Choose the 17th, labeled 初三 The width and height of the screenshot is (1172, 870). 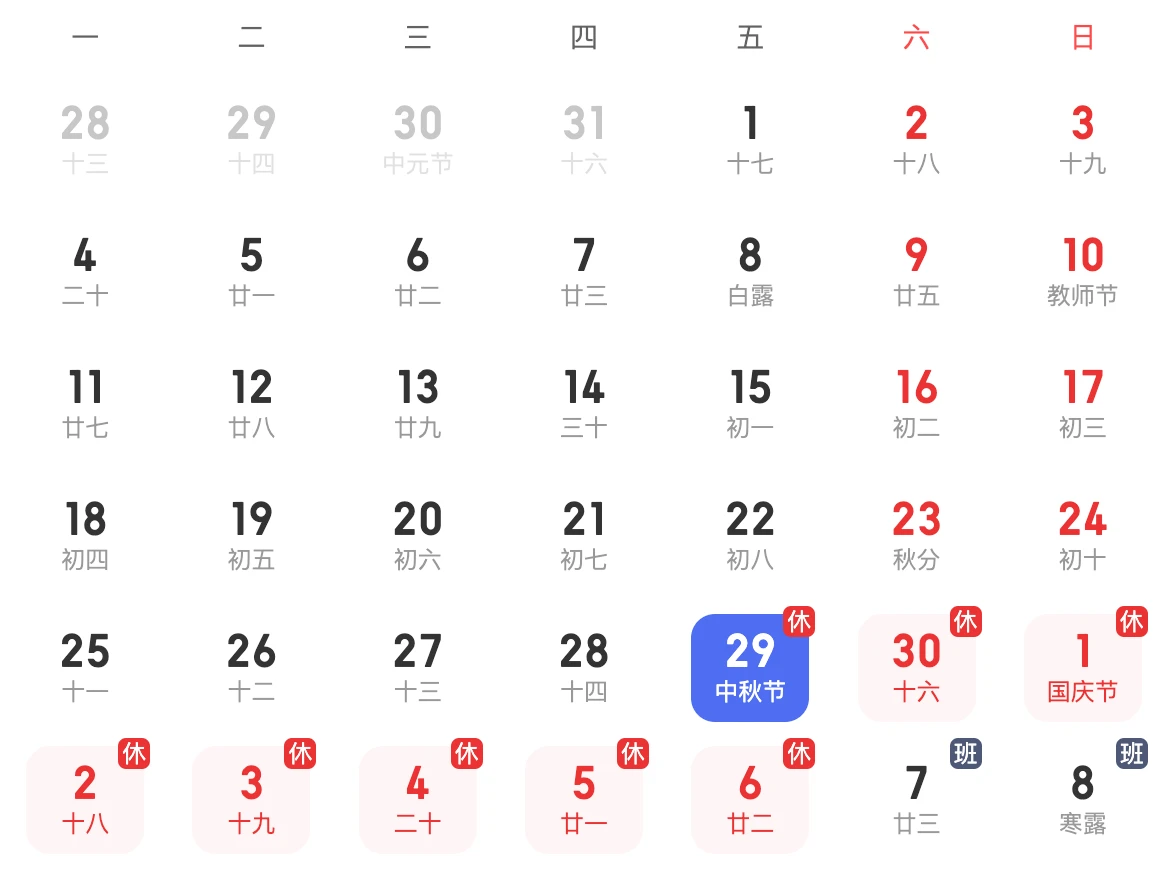(1082, 403)
